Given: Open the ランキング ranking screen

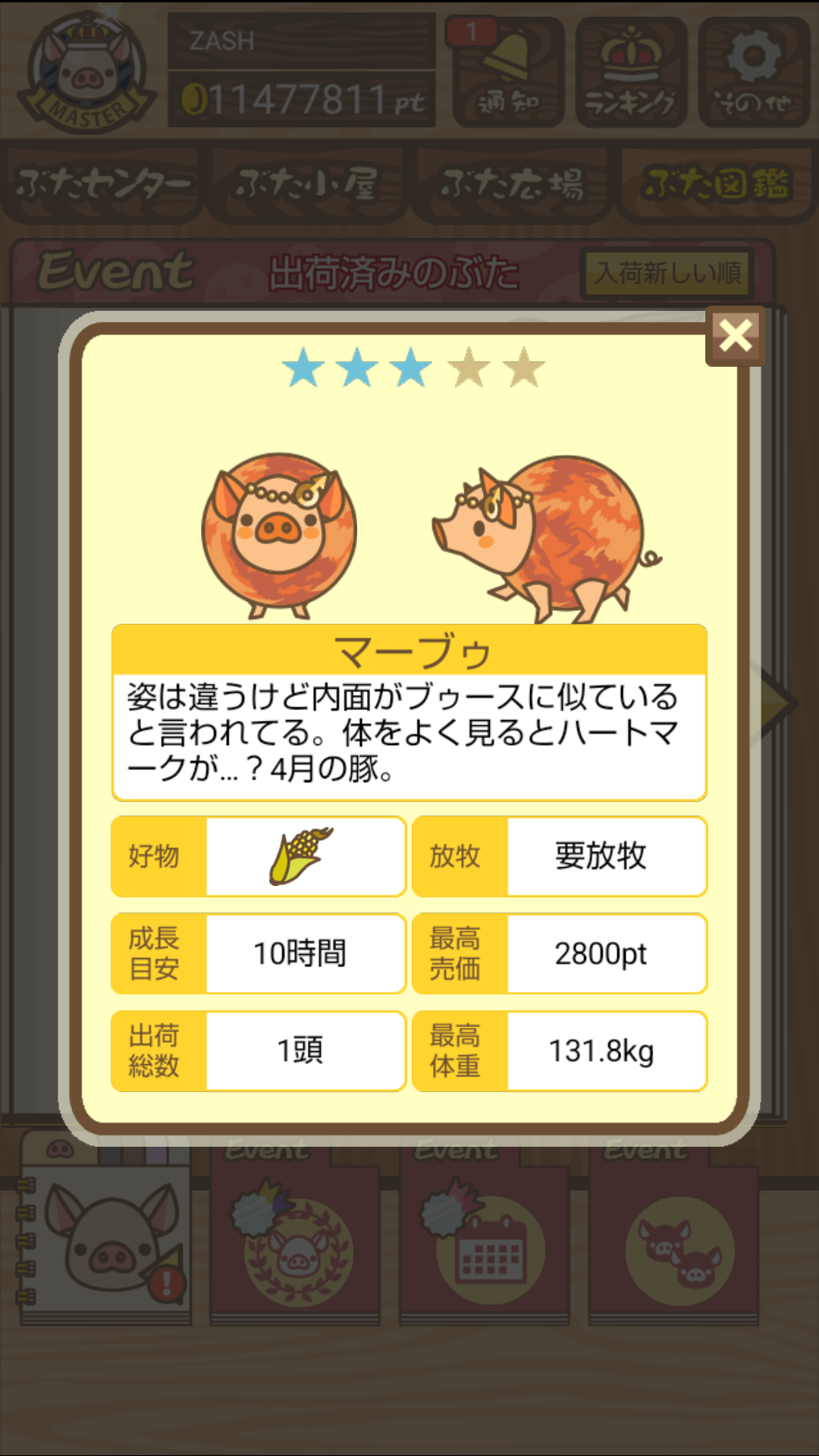Looking at the screenshot, I should click(x=631, y=73).
